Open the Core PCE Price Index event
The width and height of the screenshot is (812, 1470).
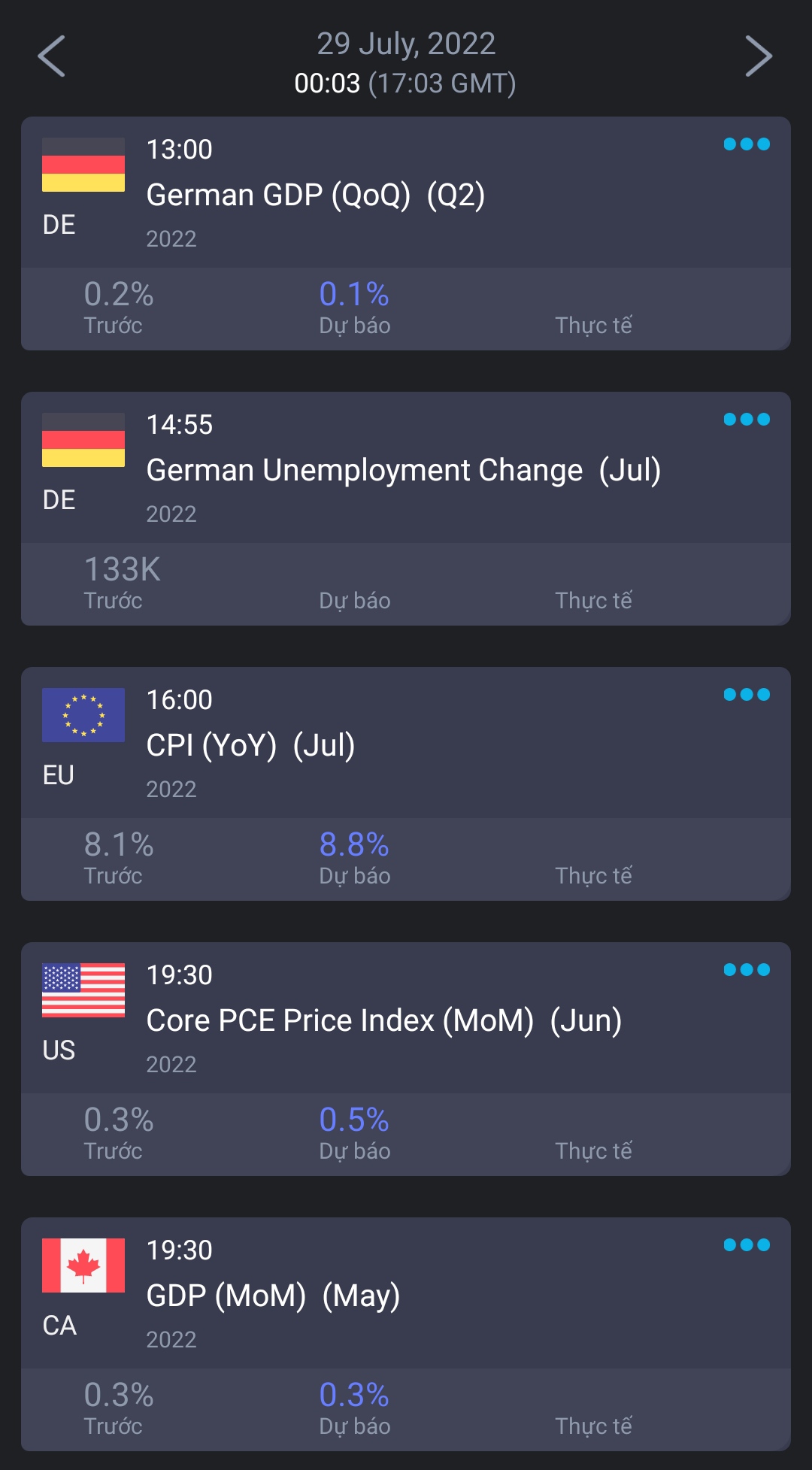click(x=383, y=1021)
